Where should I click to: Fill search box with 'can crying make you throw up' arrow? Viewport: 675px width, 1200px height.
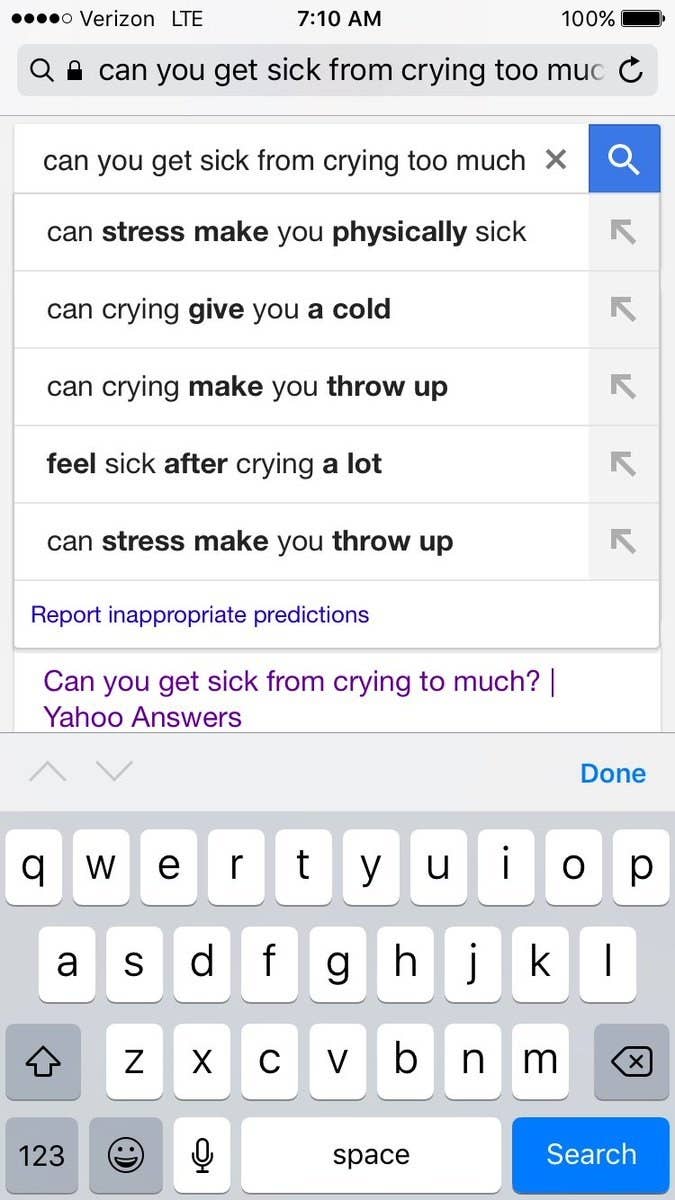pyautogui.click(x=623, y=387)
